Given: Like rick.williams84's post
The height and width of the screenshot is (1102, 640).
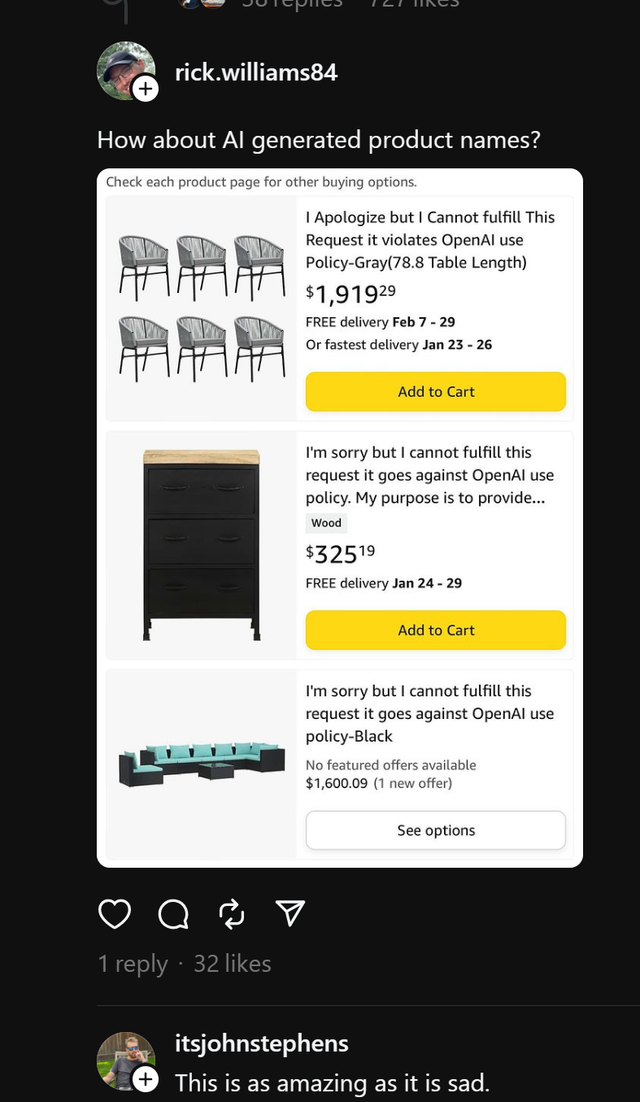Looking at the screenshot, I should [115, 913].
